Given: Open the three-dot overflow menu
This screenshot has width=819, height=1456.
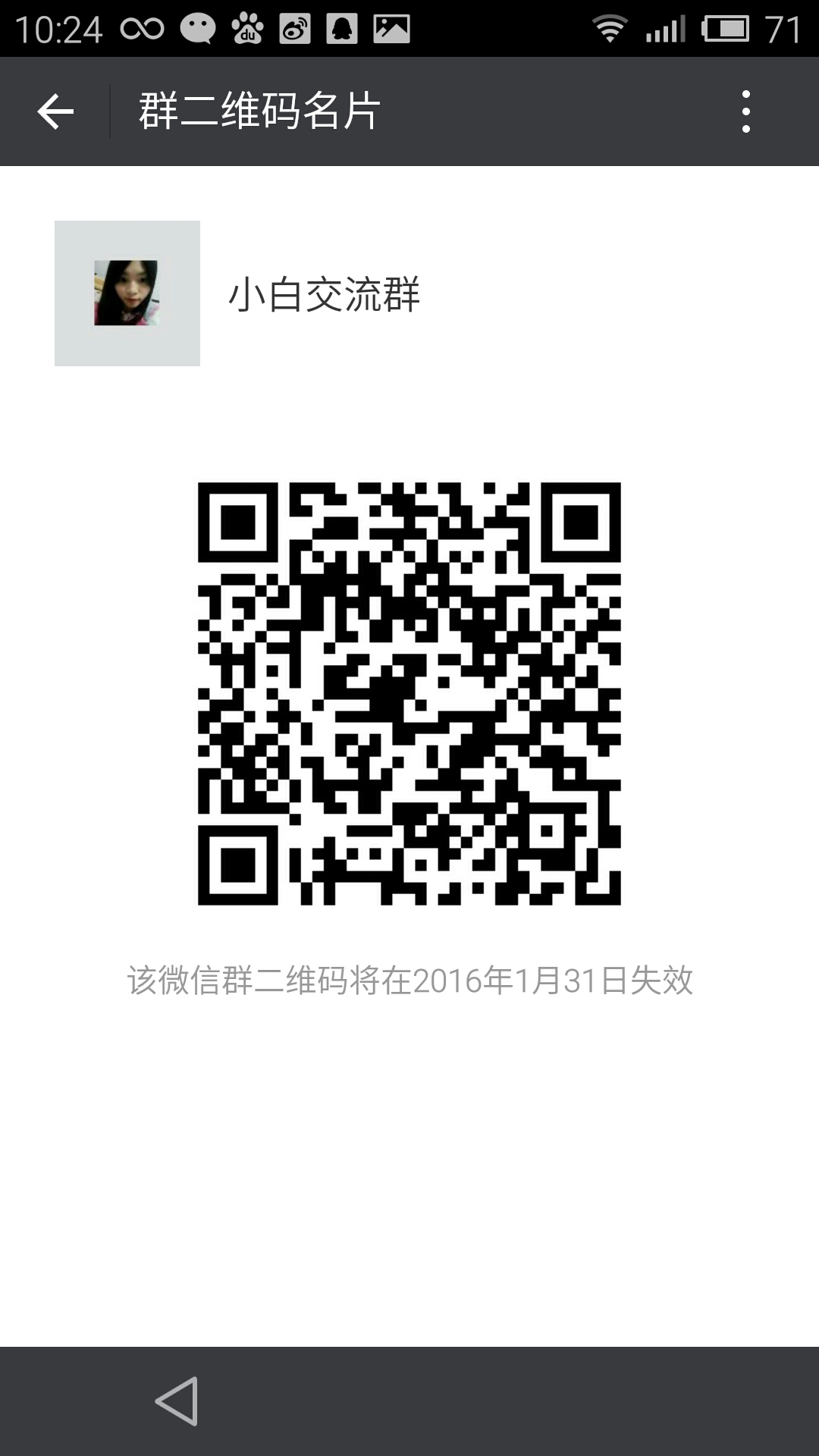Looking at the screenshot, I should click(745, 111).
